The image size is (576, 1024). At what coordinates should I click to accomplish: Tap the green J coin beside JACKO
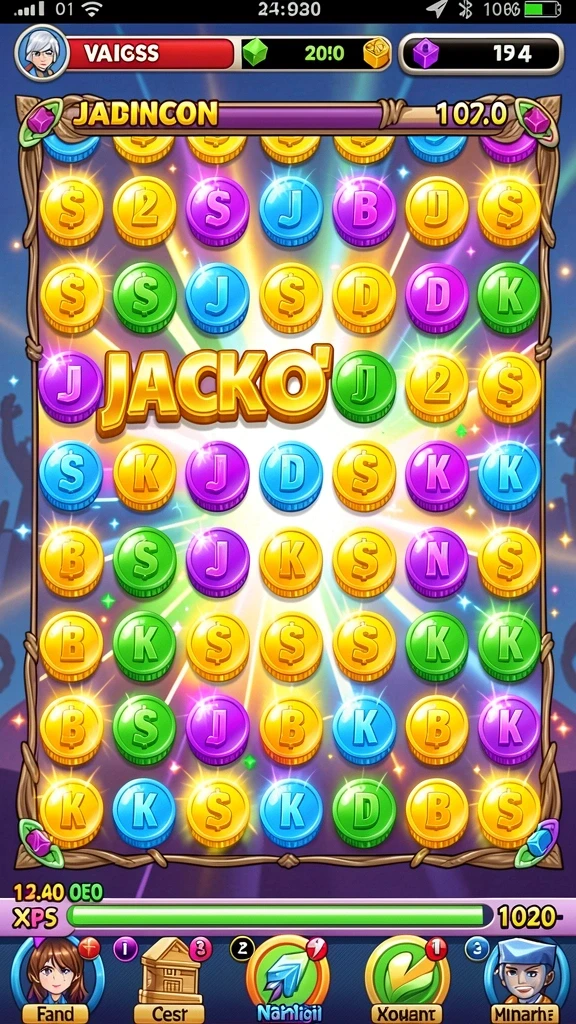coord(363,385)
